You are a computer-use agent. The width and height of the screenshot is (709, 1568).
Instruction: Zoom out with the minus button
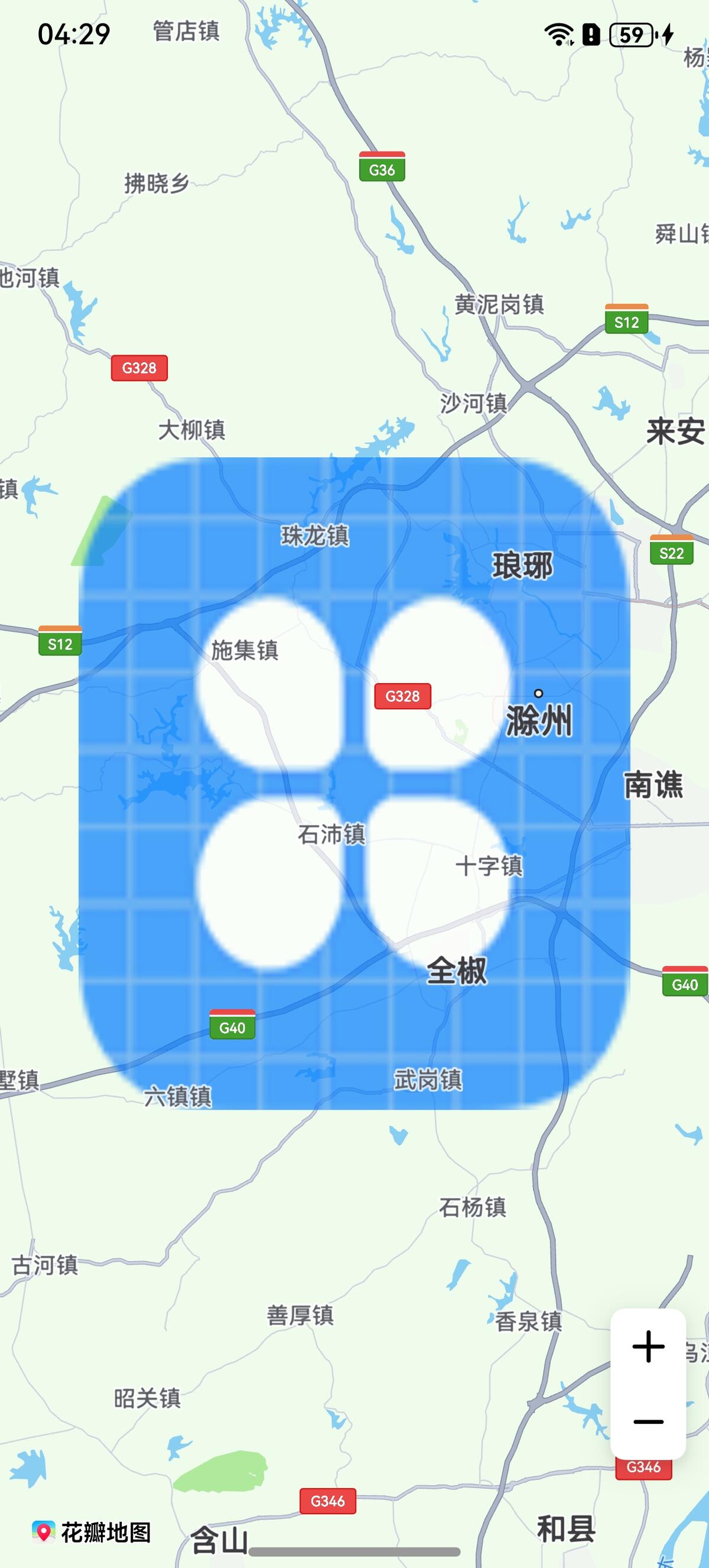(x=648, y=1421)
